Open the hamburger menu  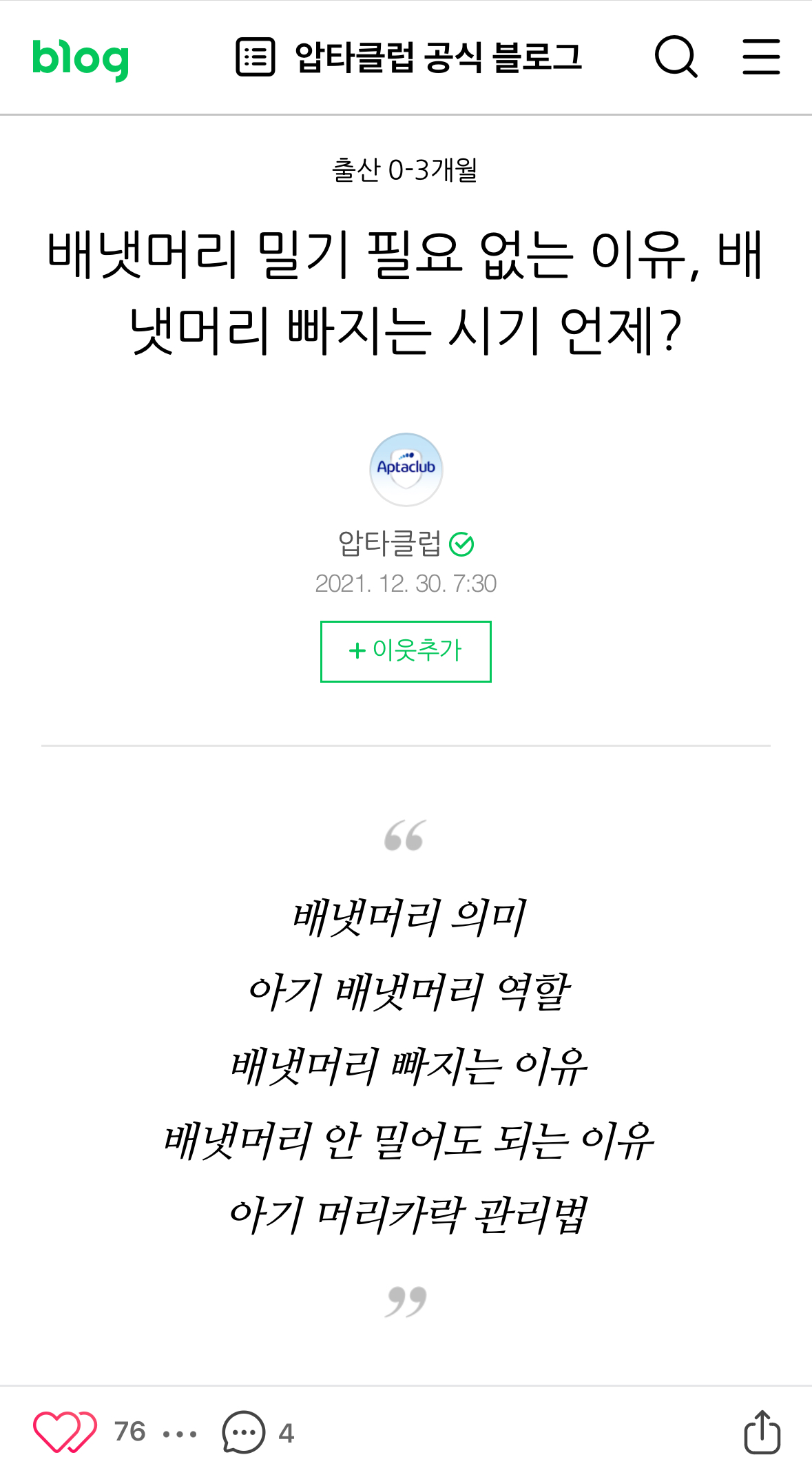click(761, 56)
